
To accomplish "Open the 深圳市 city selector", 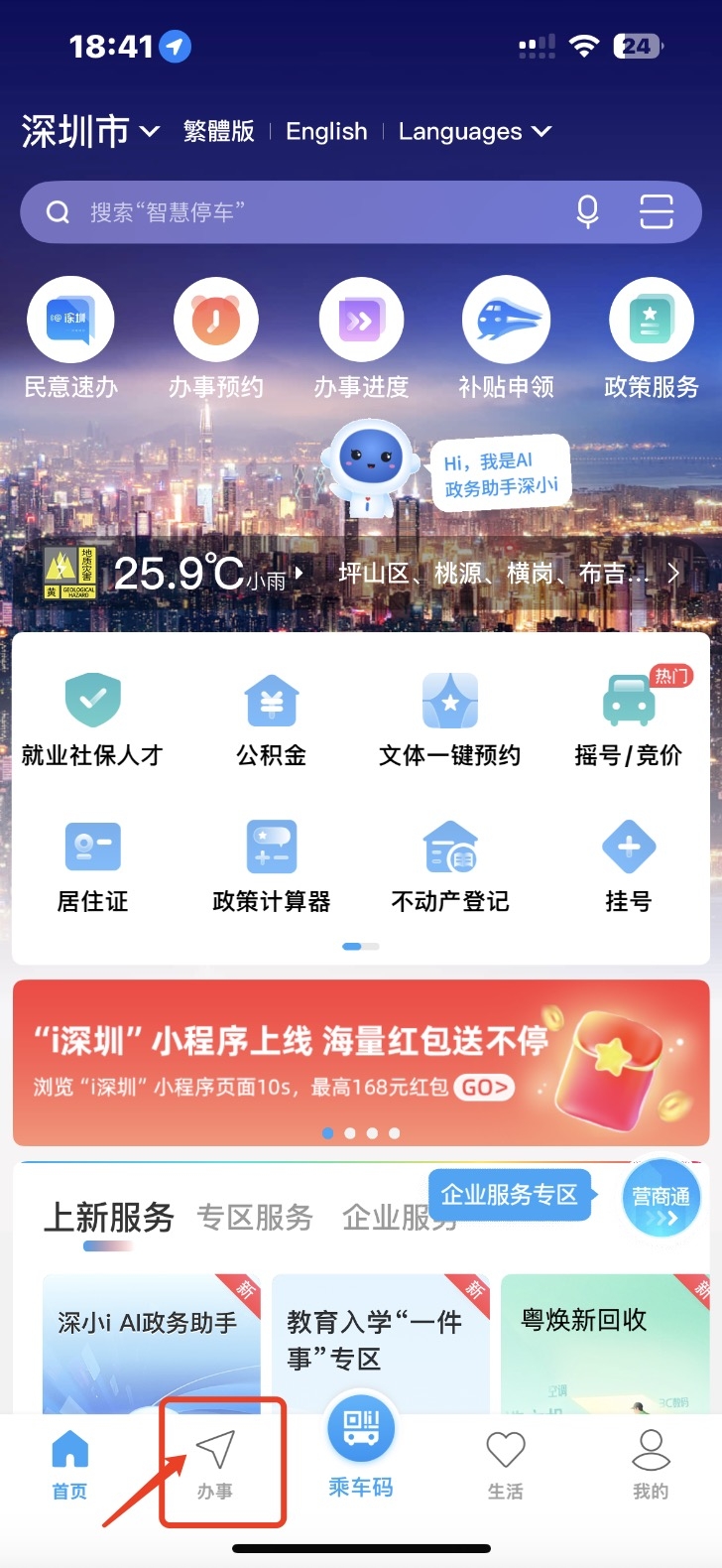I will pyautogui.click(x=90, y=132).
